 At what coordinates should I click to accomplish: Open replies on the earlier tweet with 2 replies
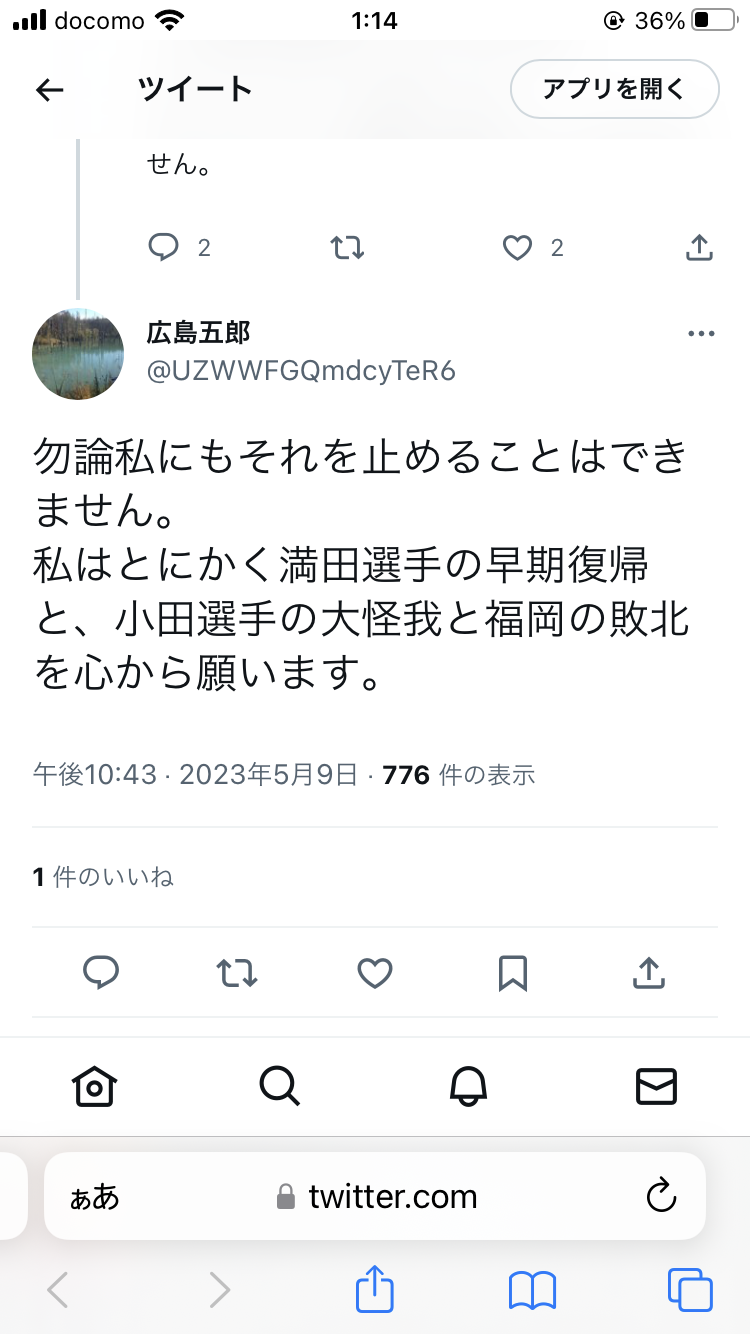pyautogui.click(x=179, y=247)
